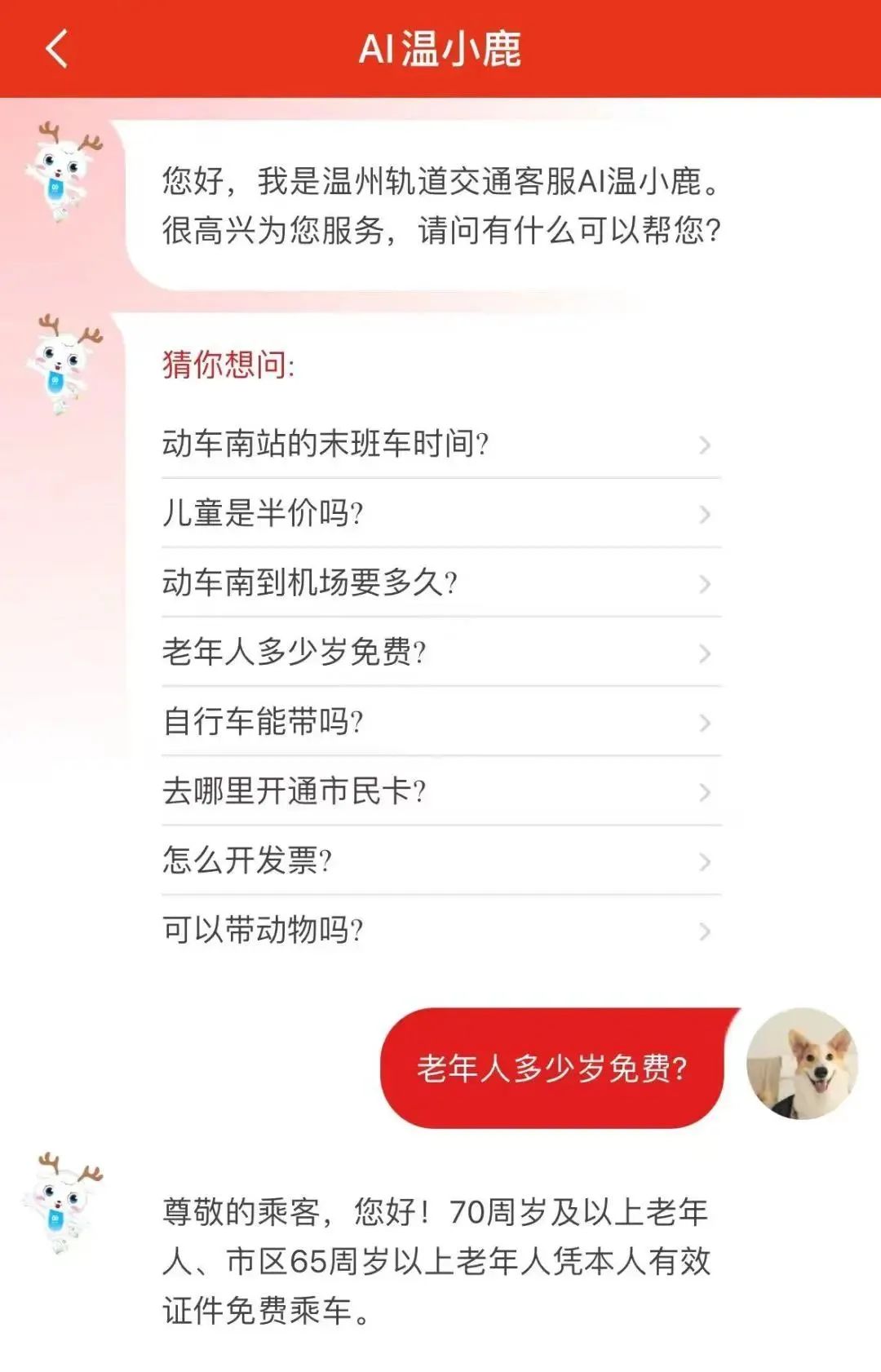
Task: Choose 动车南到机场要多久?
Action: pyautogui.click(x=440, y=582)
